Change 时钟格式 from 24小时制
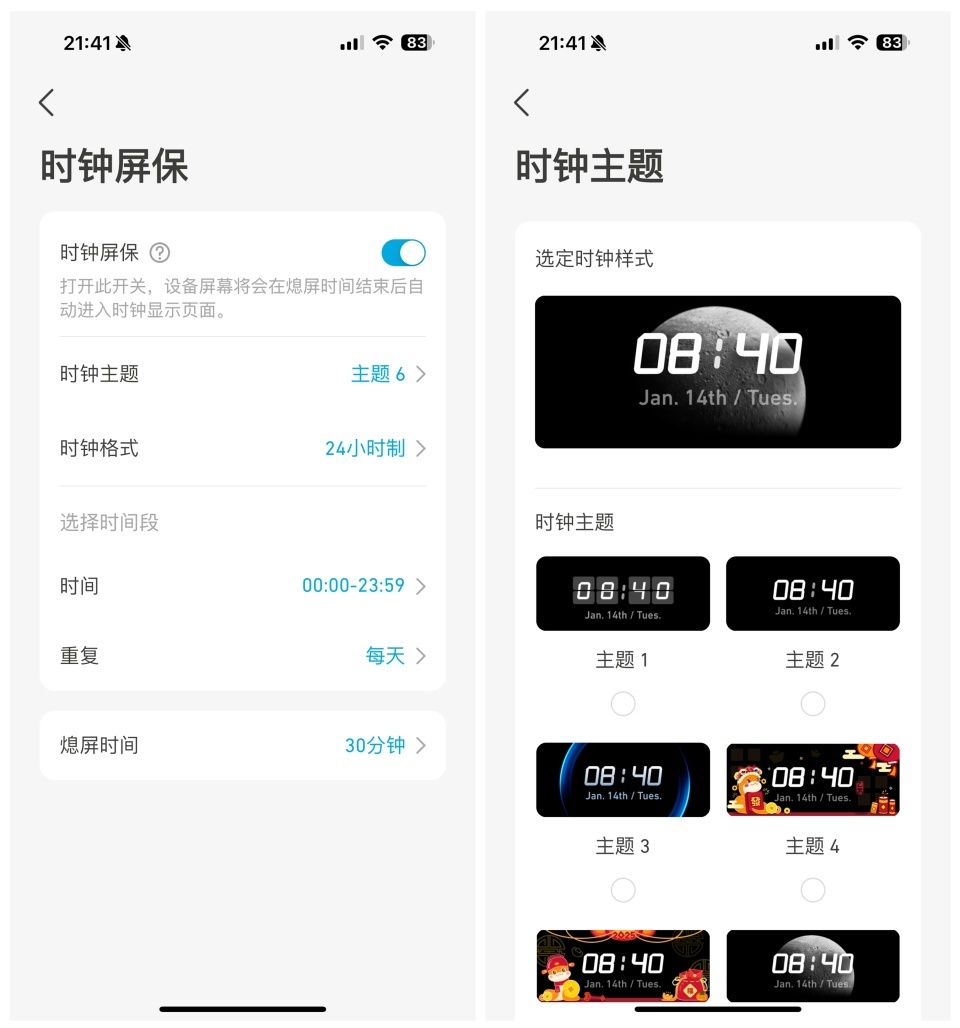This screenshot has height=1028, width=960. pos(242,448)
